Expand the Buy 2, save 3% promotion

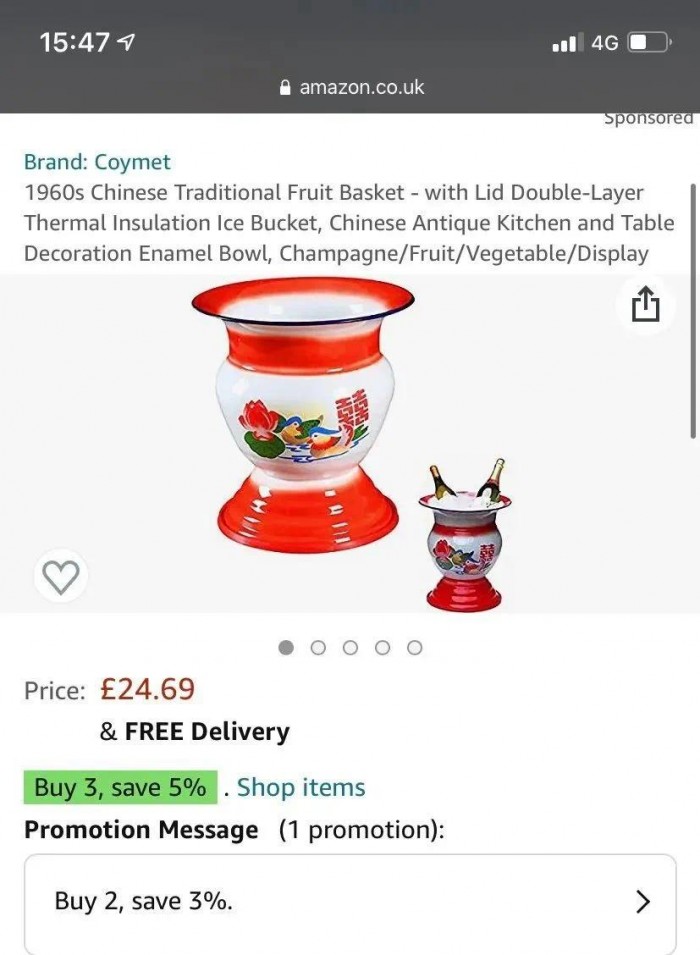350,902
